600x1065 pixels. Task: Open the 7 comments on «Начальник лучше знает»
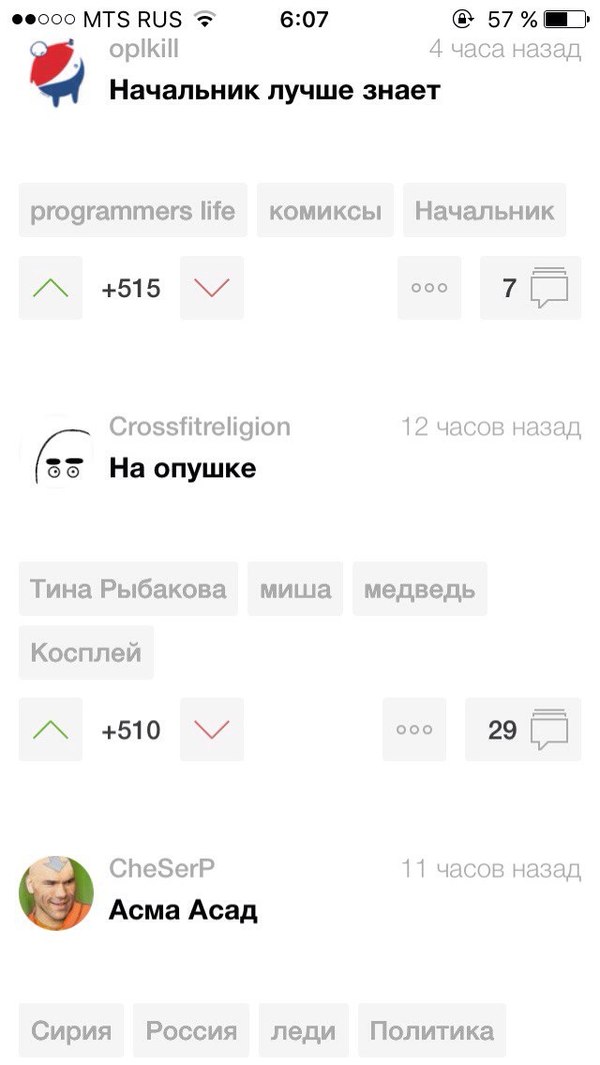click(x=531, y=288)
